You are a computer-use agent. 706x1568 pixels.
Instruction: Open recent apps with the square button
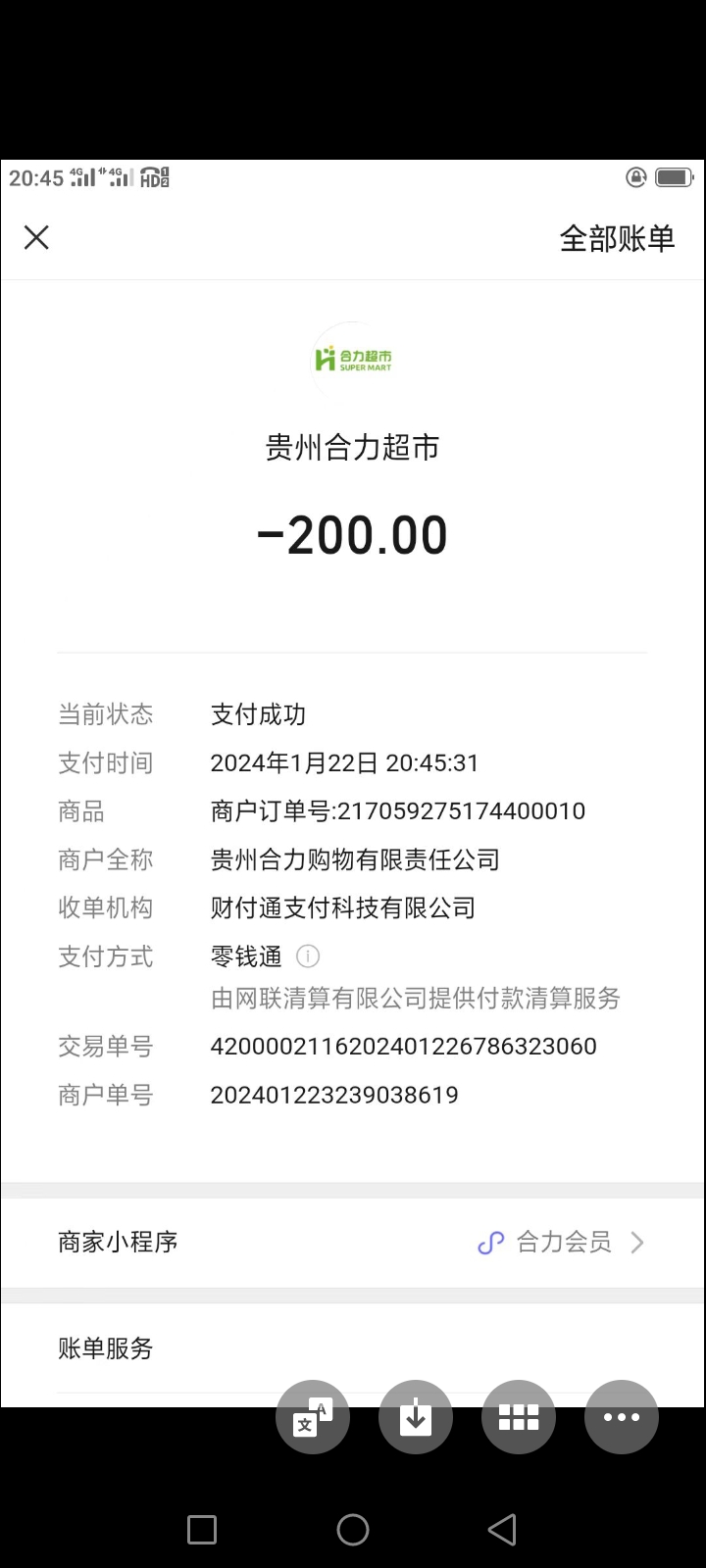pos(202,1529)
